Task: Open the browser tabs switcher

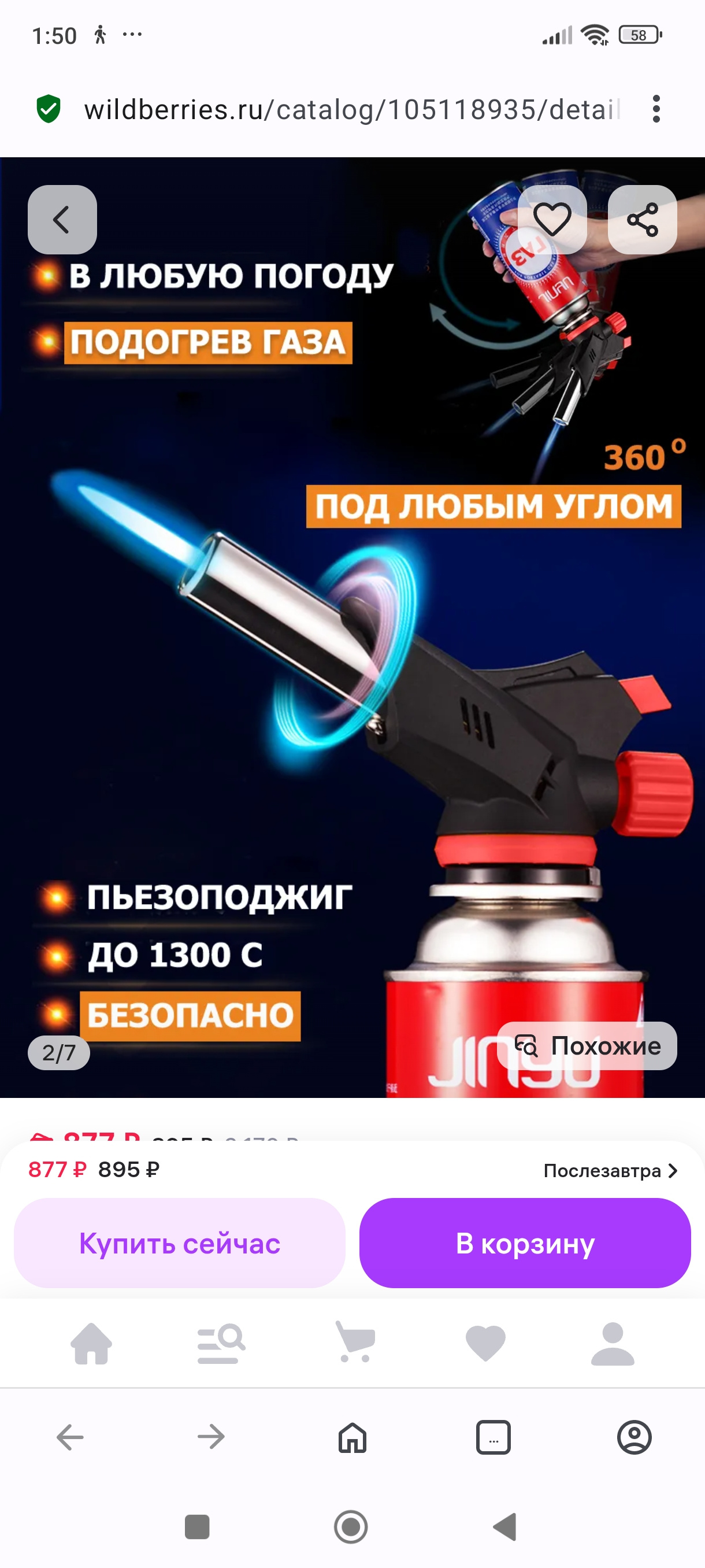Action: pyautogui.click(x=493, y=1438)
